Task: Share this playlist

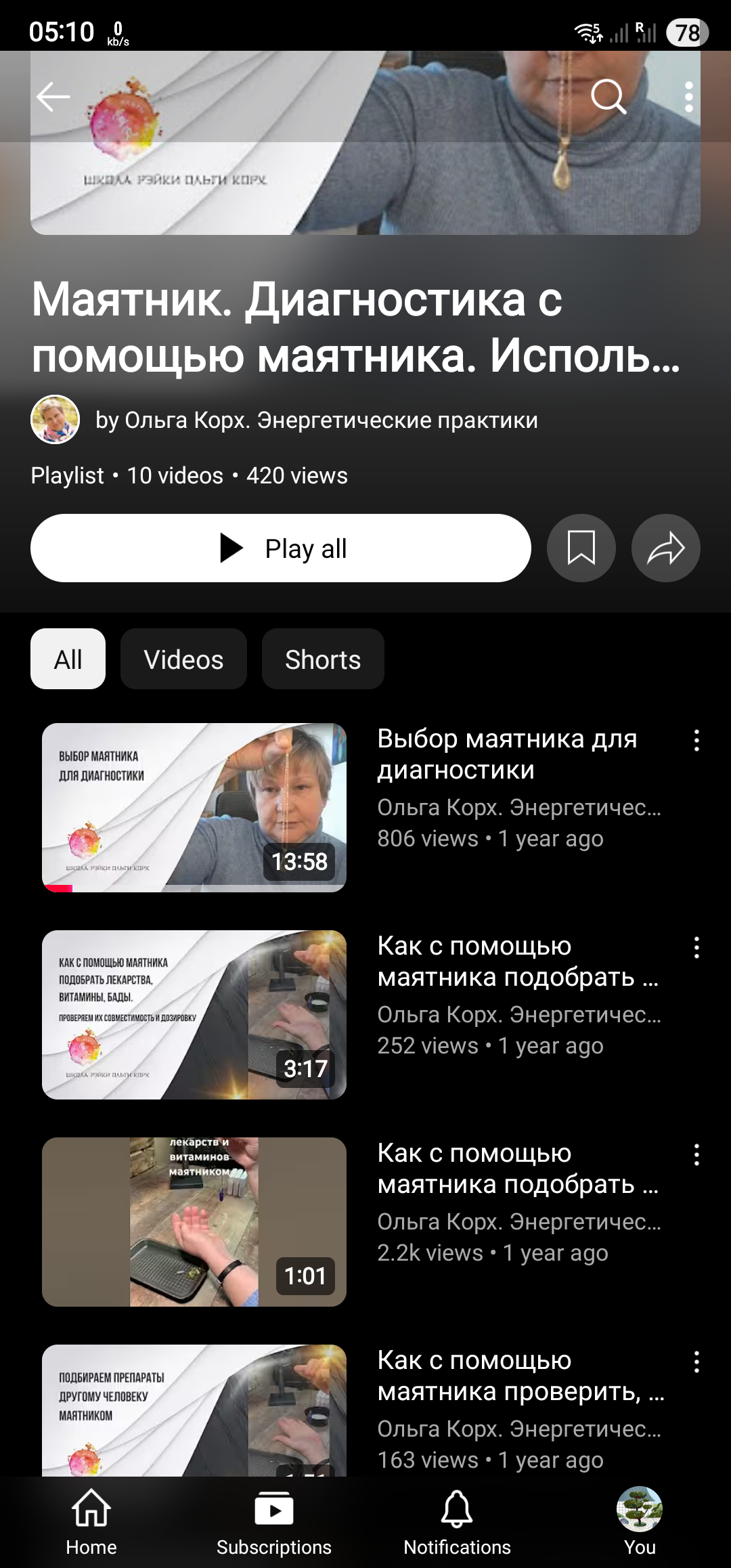Action: pyautogui.click(x=665, y=548)
